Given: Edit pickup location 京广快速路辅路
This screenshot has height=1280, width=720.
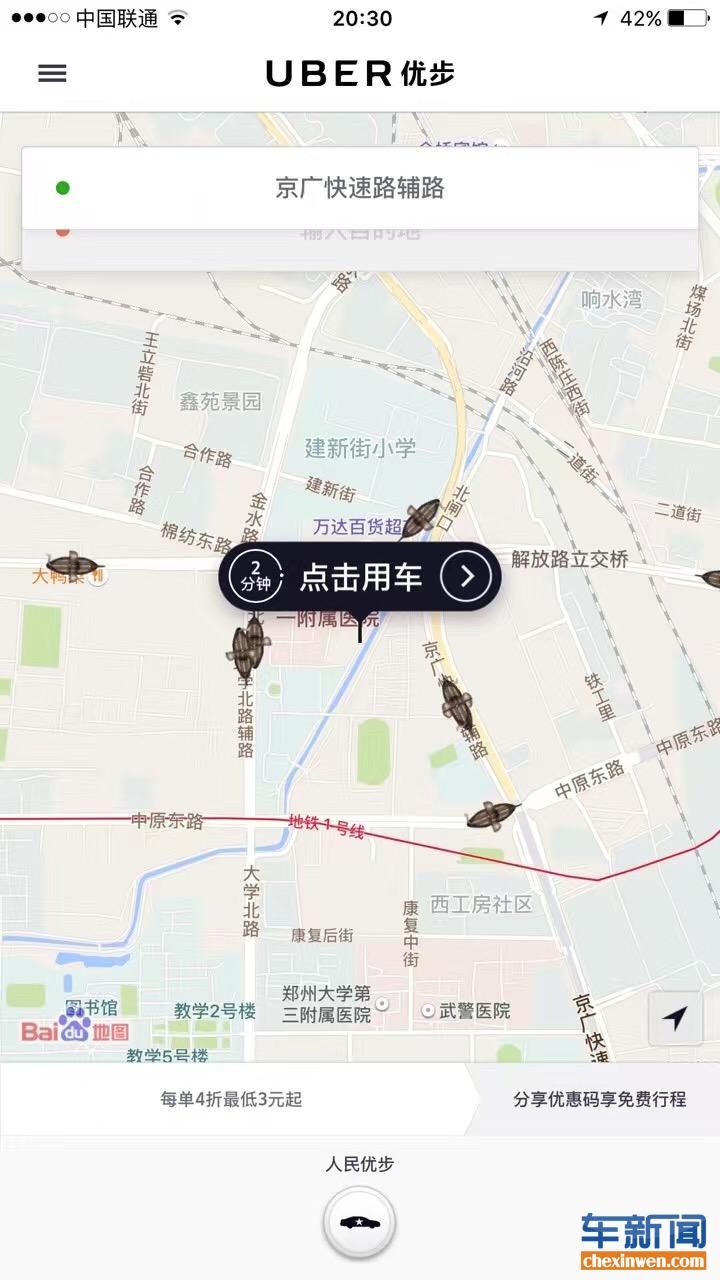Looking at the screenshot, I should coord(360,188).
